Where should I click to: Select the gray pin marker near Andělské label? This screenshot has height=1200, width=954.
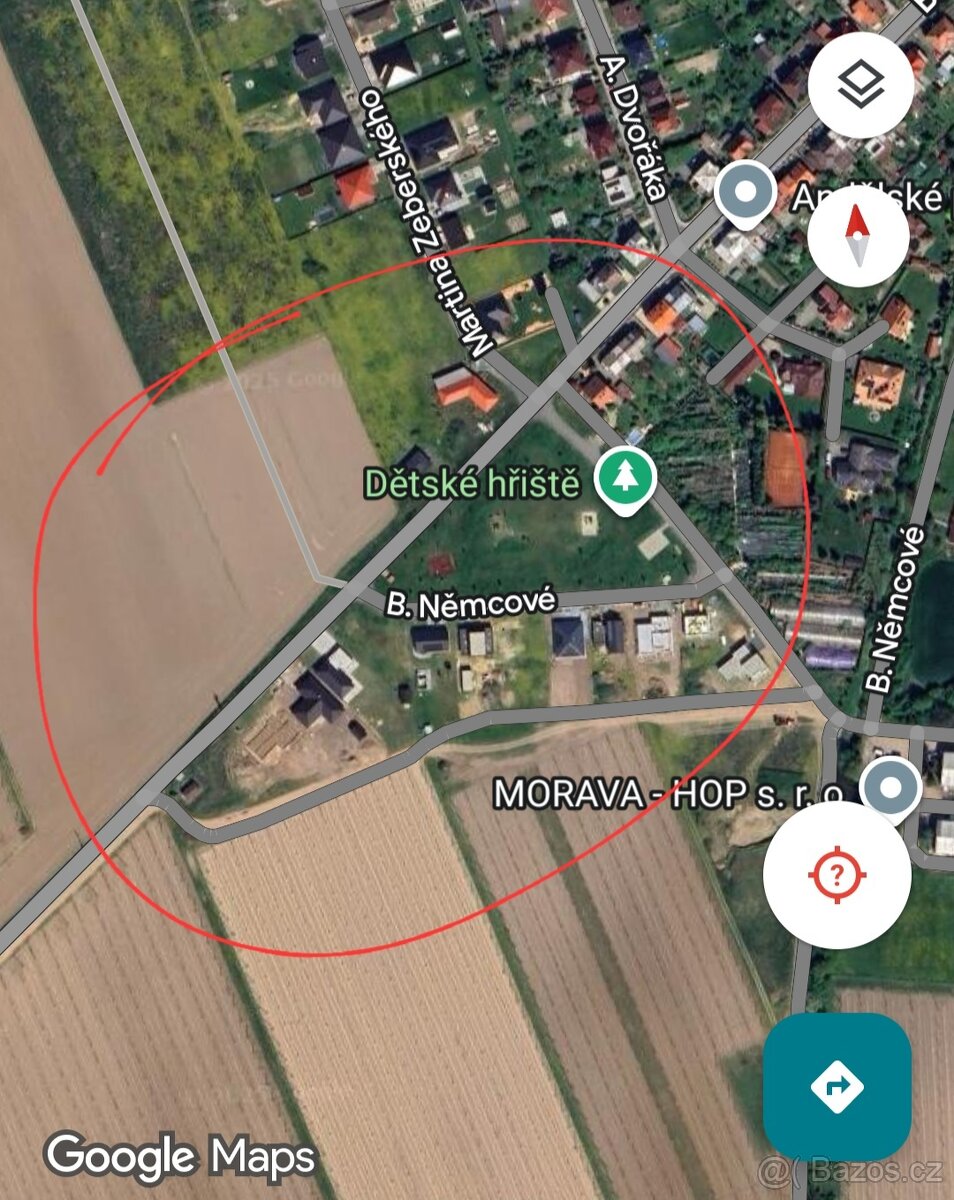tap(745, 191)
